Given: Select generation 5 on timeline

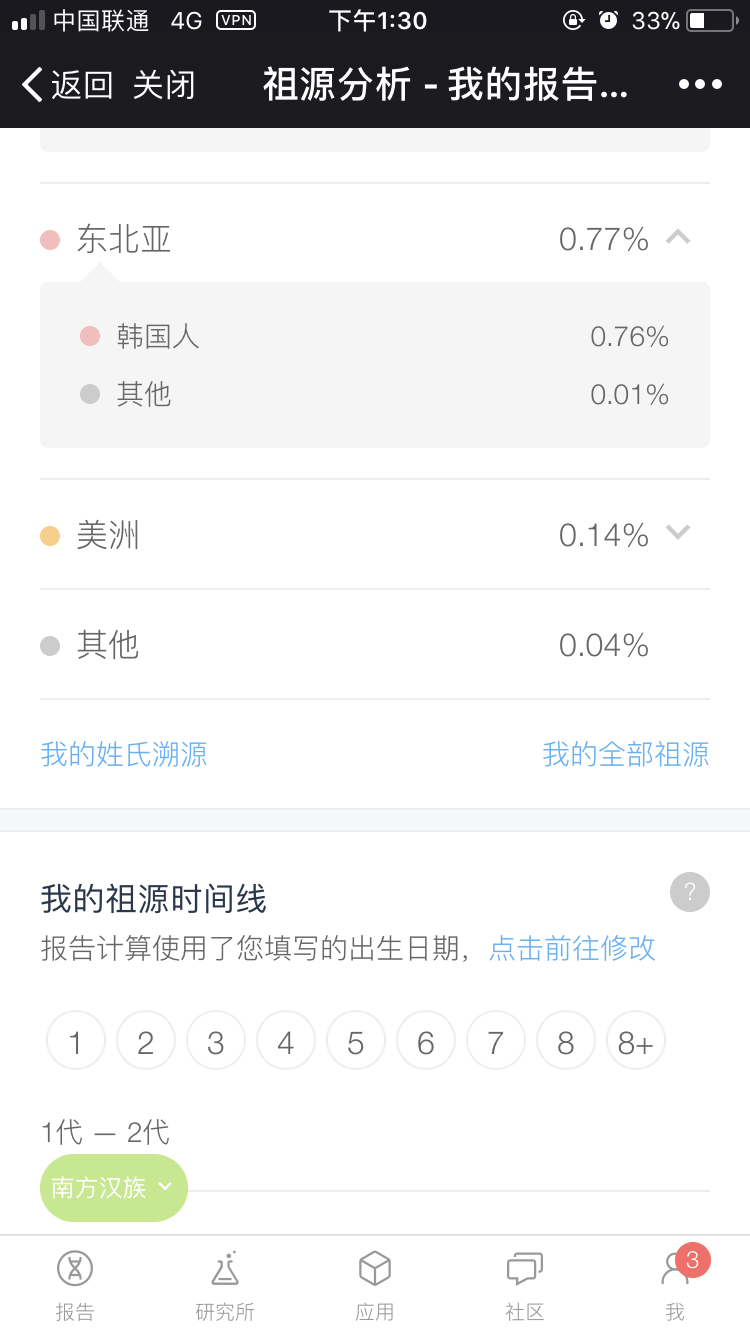Looking at the screenshot, I should 356,1041.
